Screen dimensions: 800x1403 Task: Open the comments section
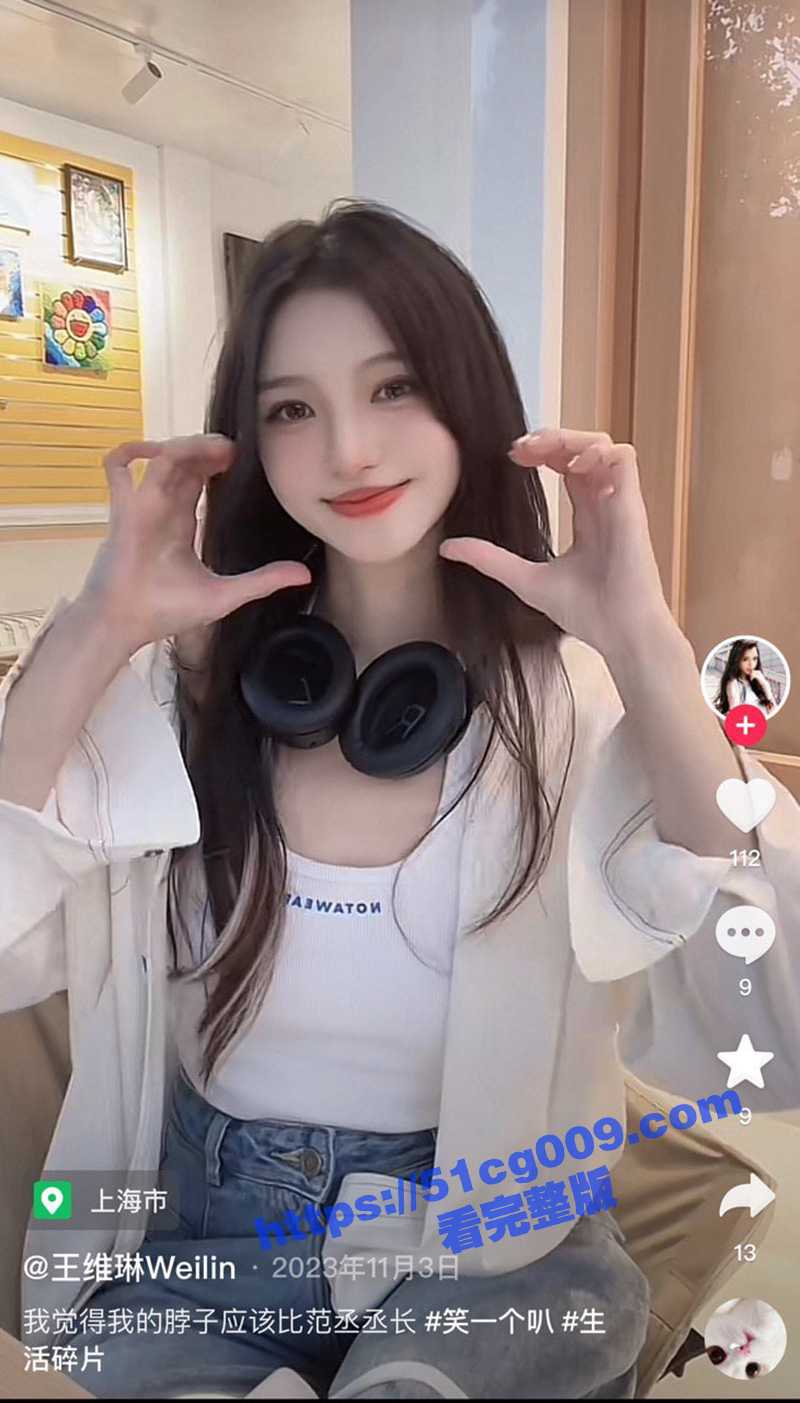click(745, 934)
